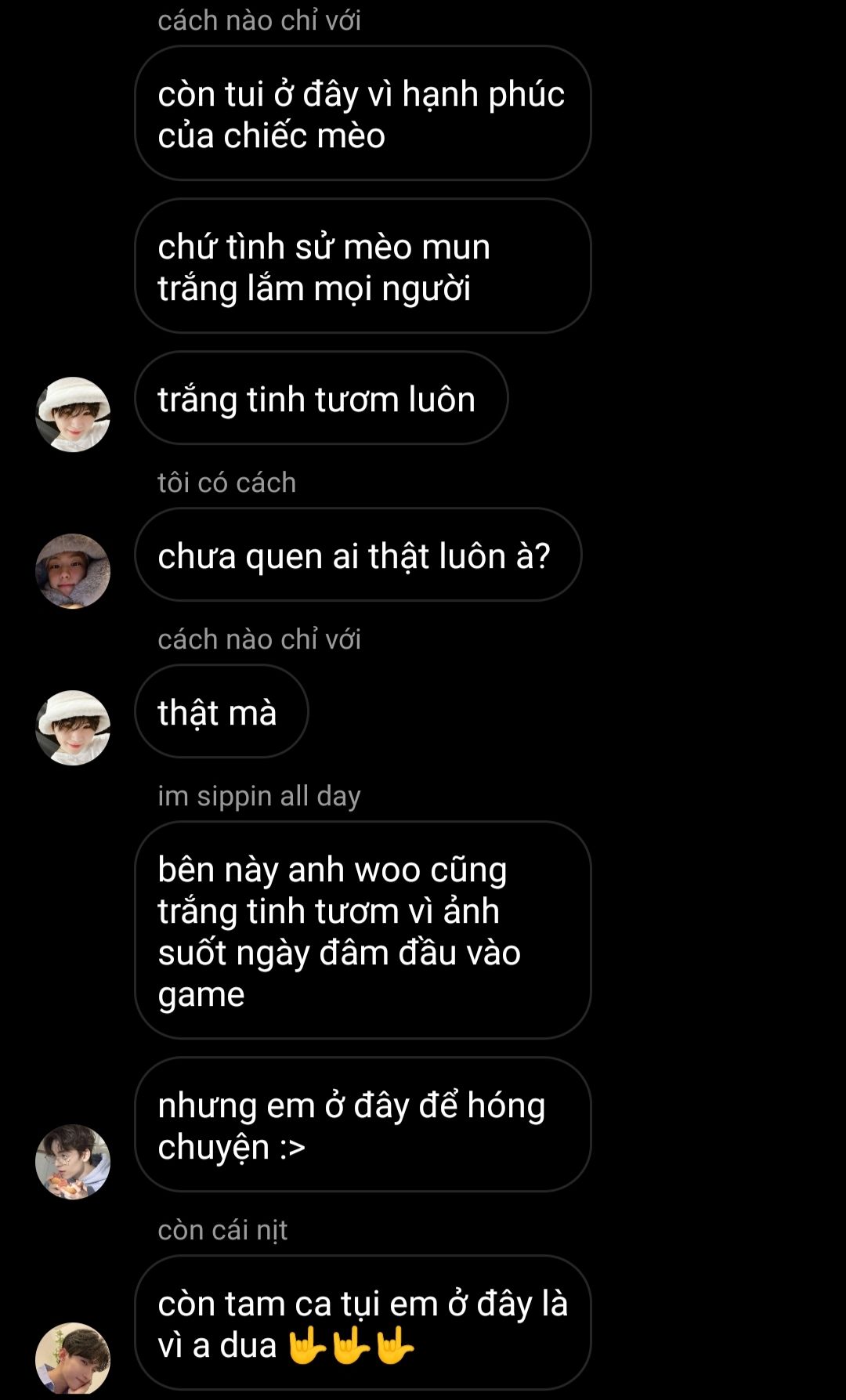Open profile picture beside "nhưng em ở đây để hóng chuyện"
The height and width of the screenshot is (1400, 846).
point(73,1162)
